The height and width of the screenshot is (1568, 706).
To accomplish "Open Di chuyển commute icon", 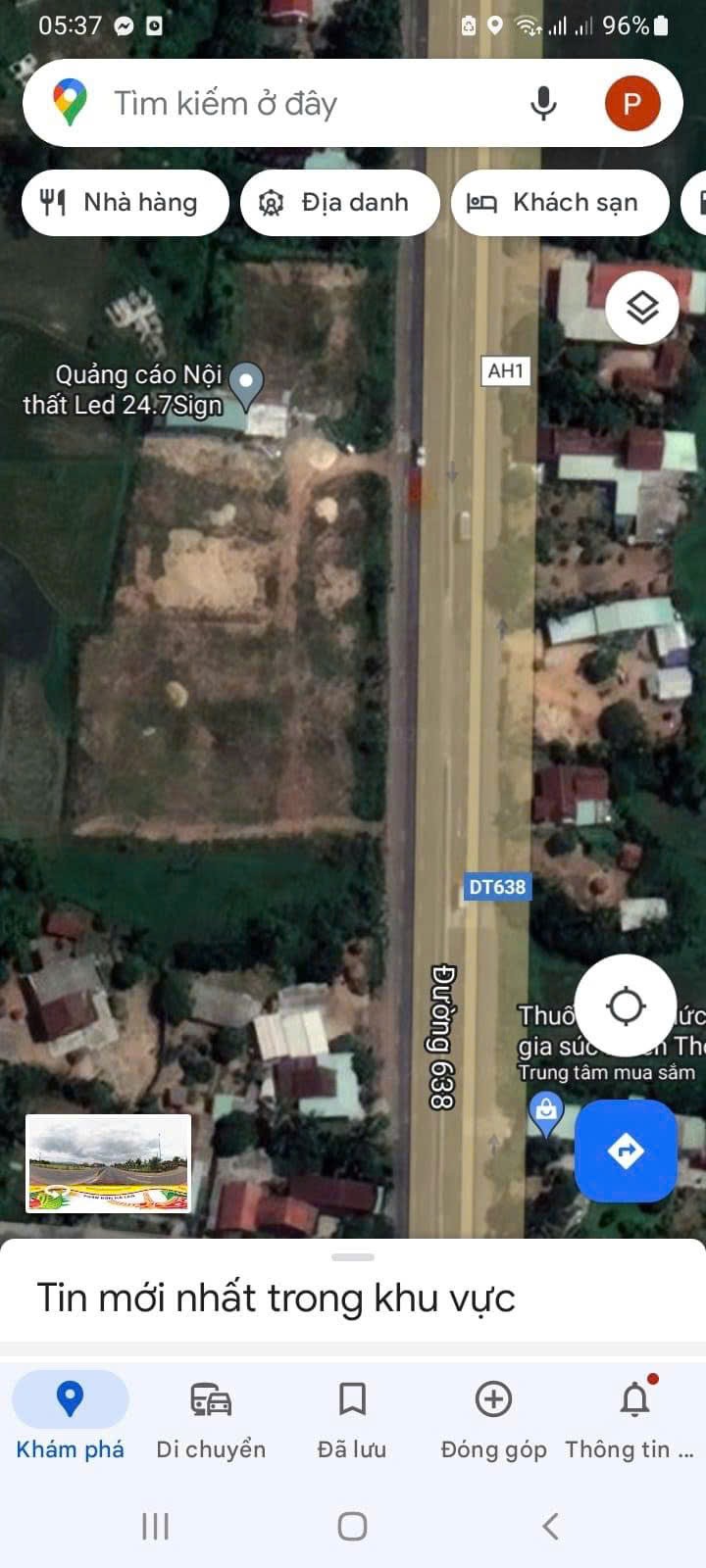I will point(210,1399).
